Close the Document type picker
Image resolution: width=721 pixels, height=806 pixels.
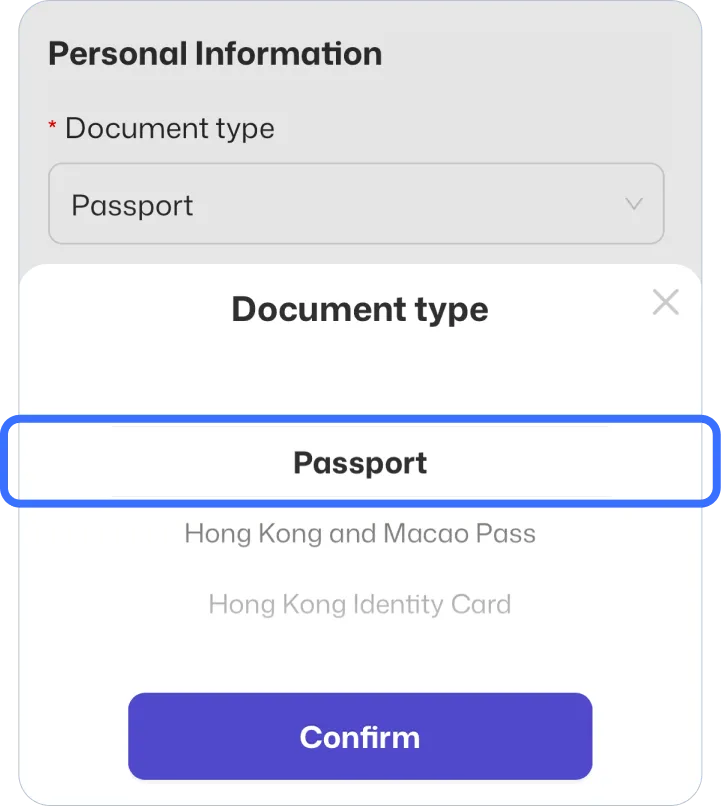coord(665,302)
